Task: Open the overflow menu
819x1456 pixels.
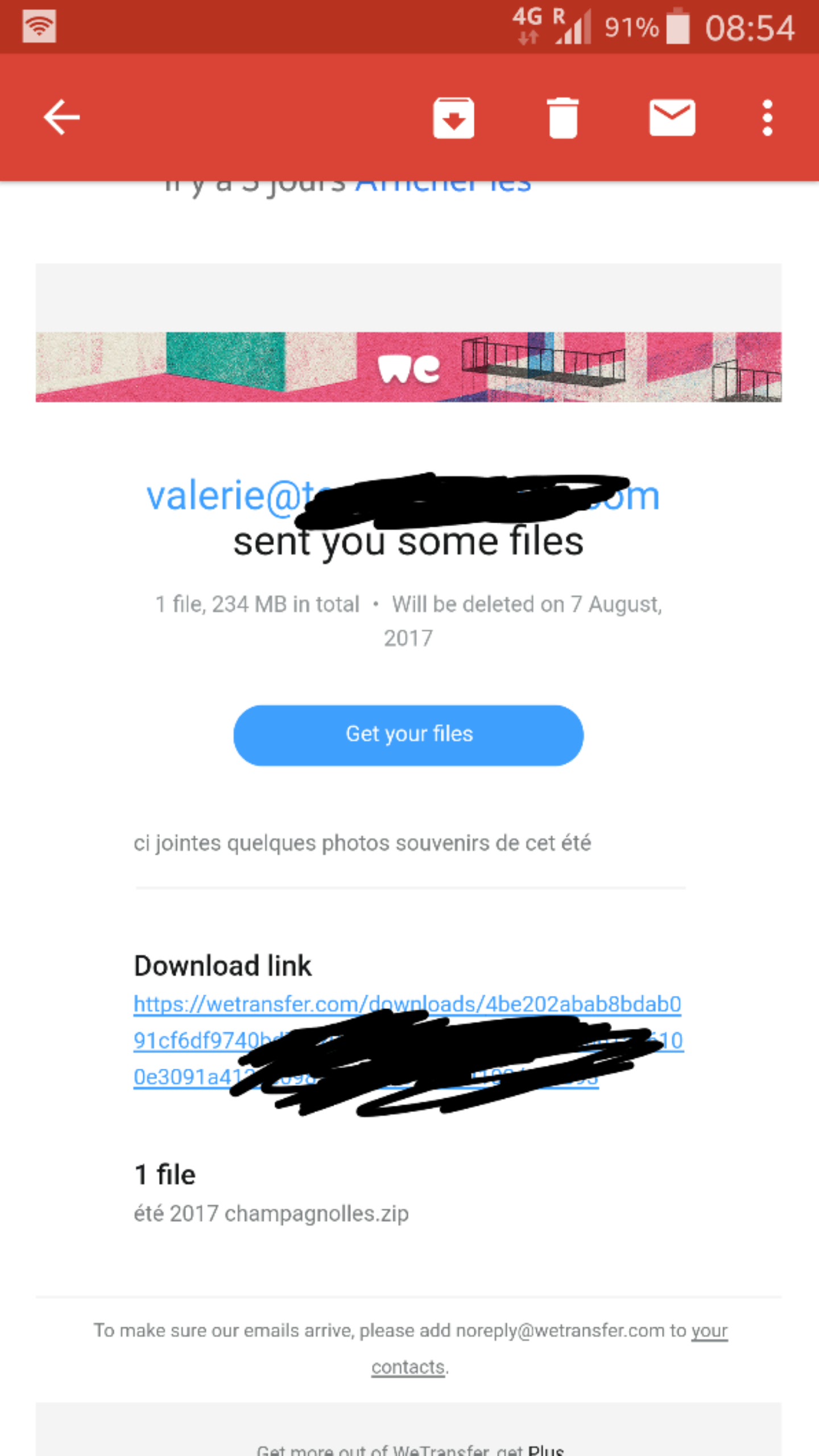Action: [767, 118]
